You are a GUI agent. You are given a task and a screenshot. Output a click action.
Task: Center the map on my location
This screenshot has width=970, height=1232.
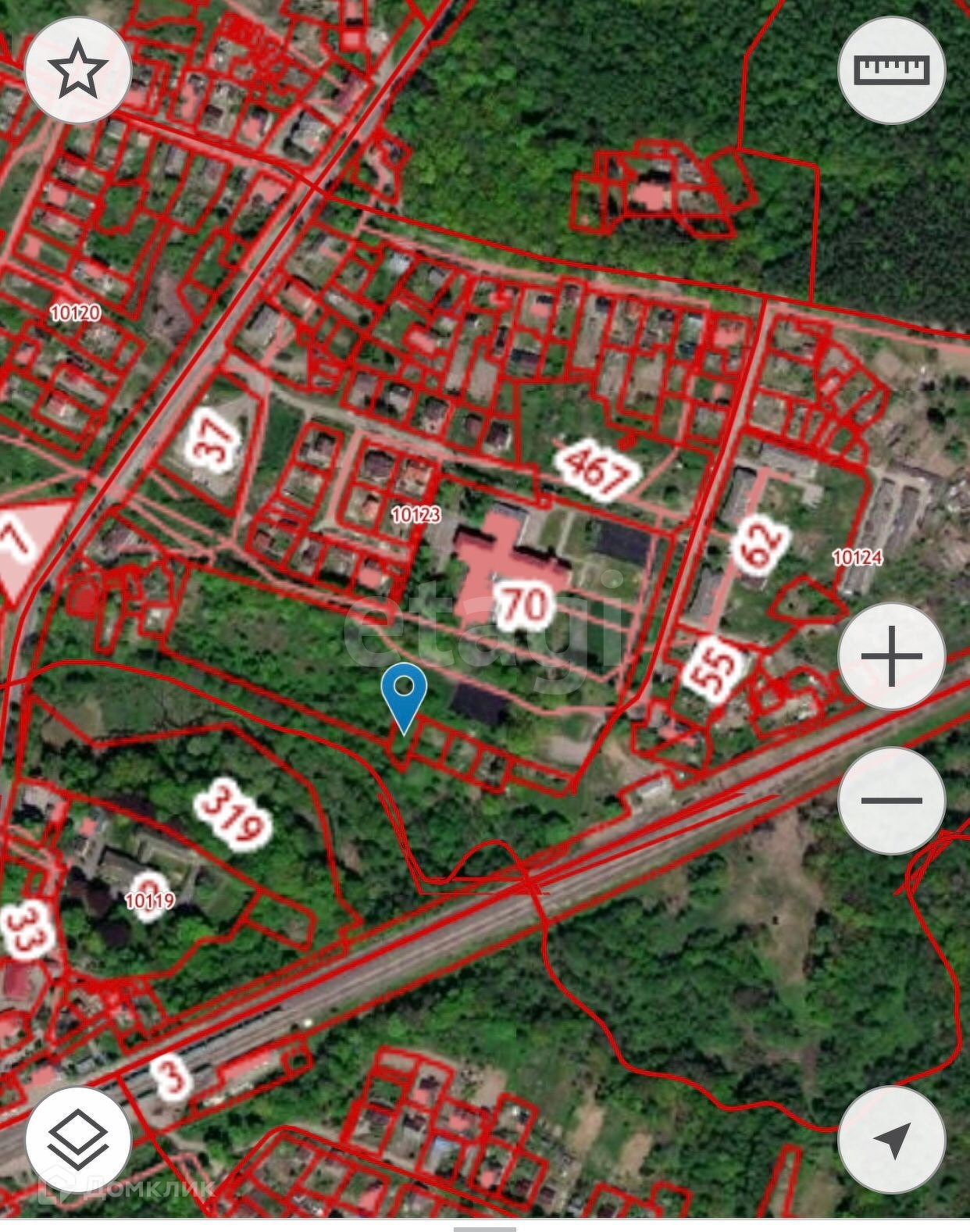click(x=891, y=1140)
